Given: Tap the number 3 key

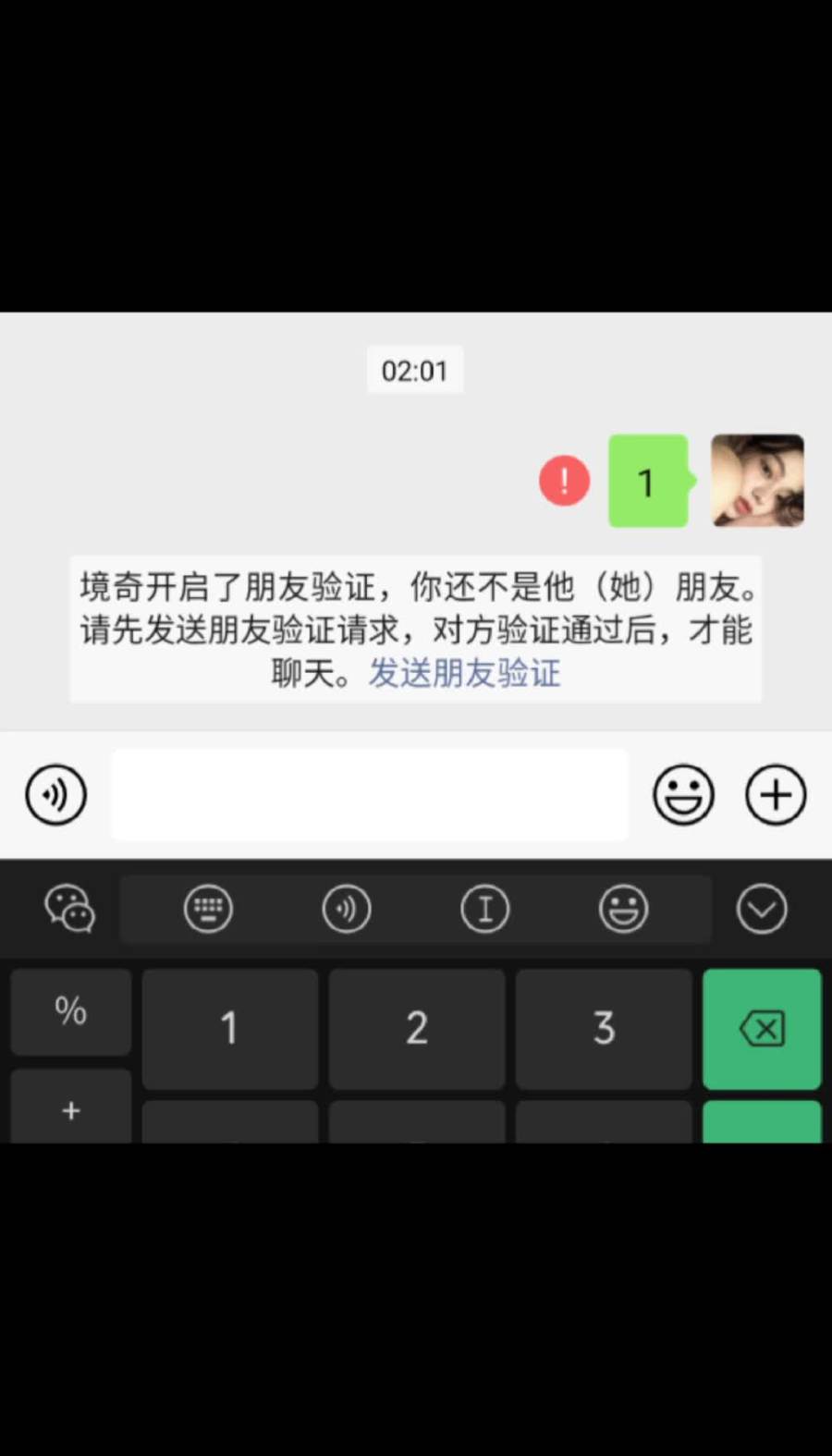Looking at the screenshot, I should 604,1028.
